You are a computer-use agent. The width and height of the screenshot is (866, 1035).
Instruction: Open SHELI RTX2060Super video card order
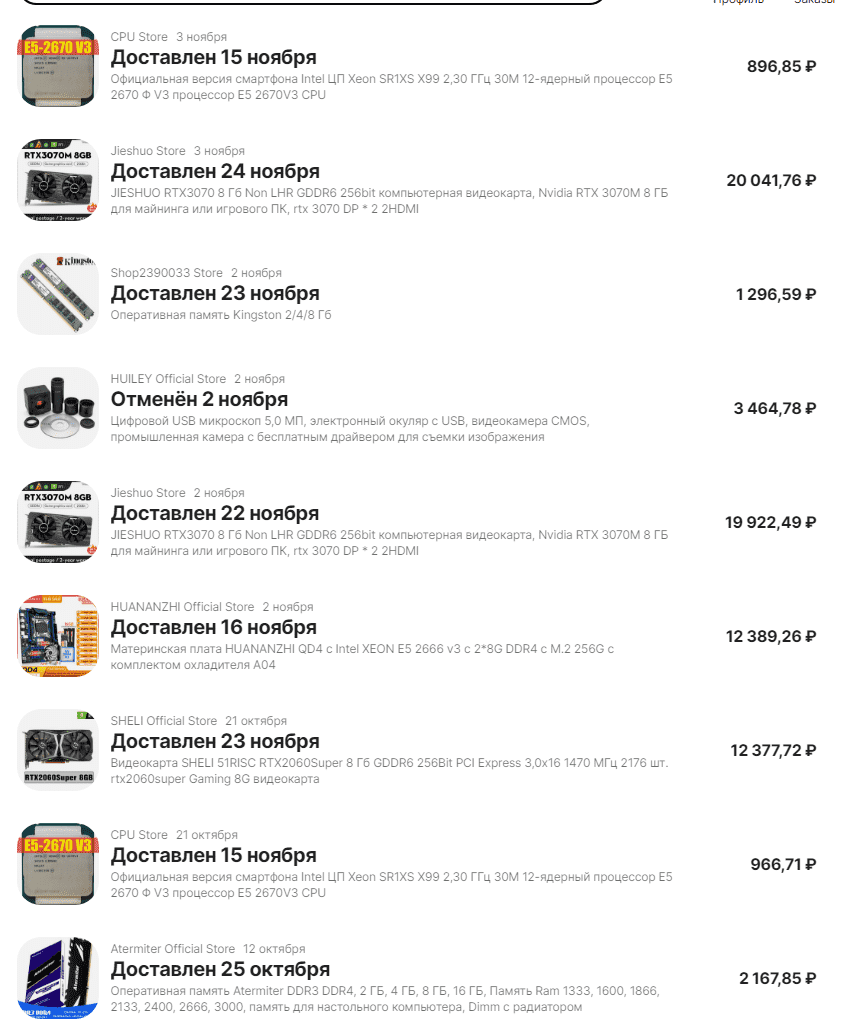coord(215,742)
